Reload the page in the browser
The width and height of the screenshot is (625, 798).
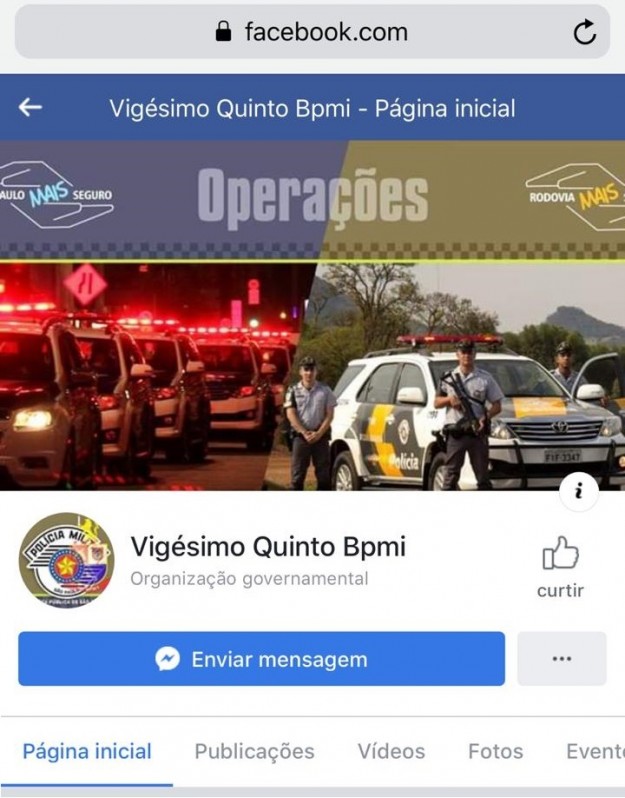coord(585,33)
